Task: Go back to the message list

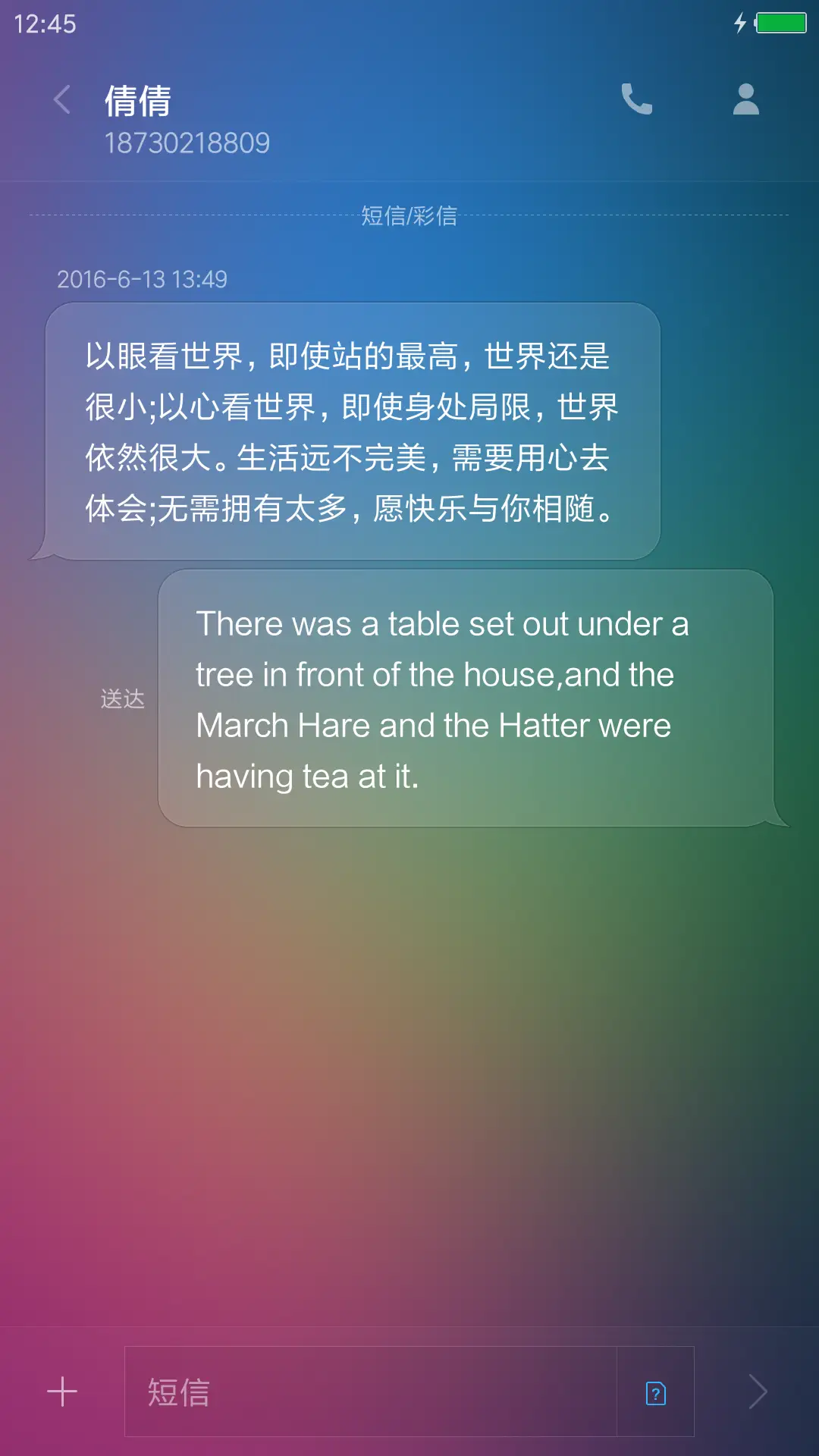Action: tap(62, 100)
